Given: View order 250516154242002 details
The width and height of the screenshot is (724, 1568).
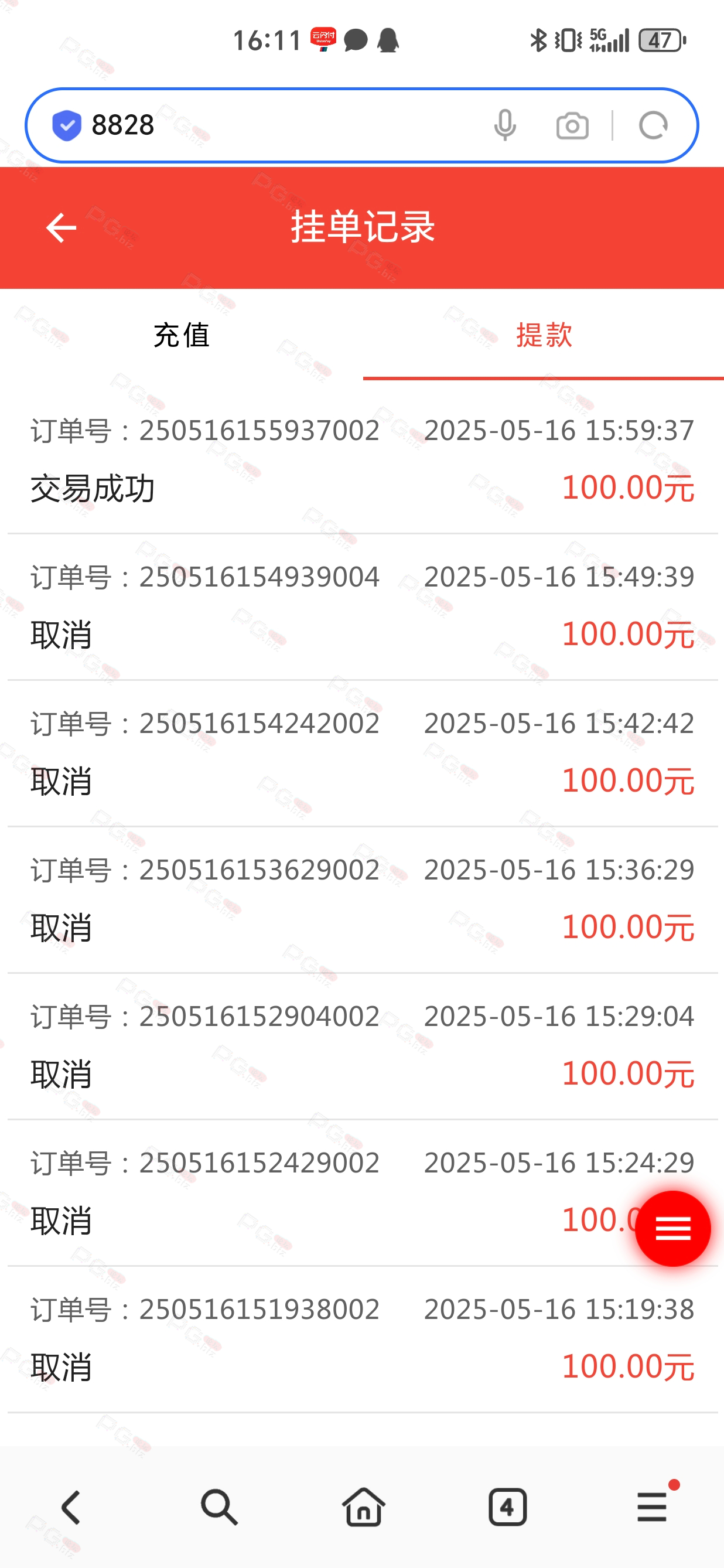Looking at the screenshot, I should (362, 754).
